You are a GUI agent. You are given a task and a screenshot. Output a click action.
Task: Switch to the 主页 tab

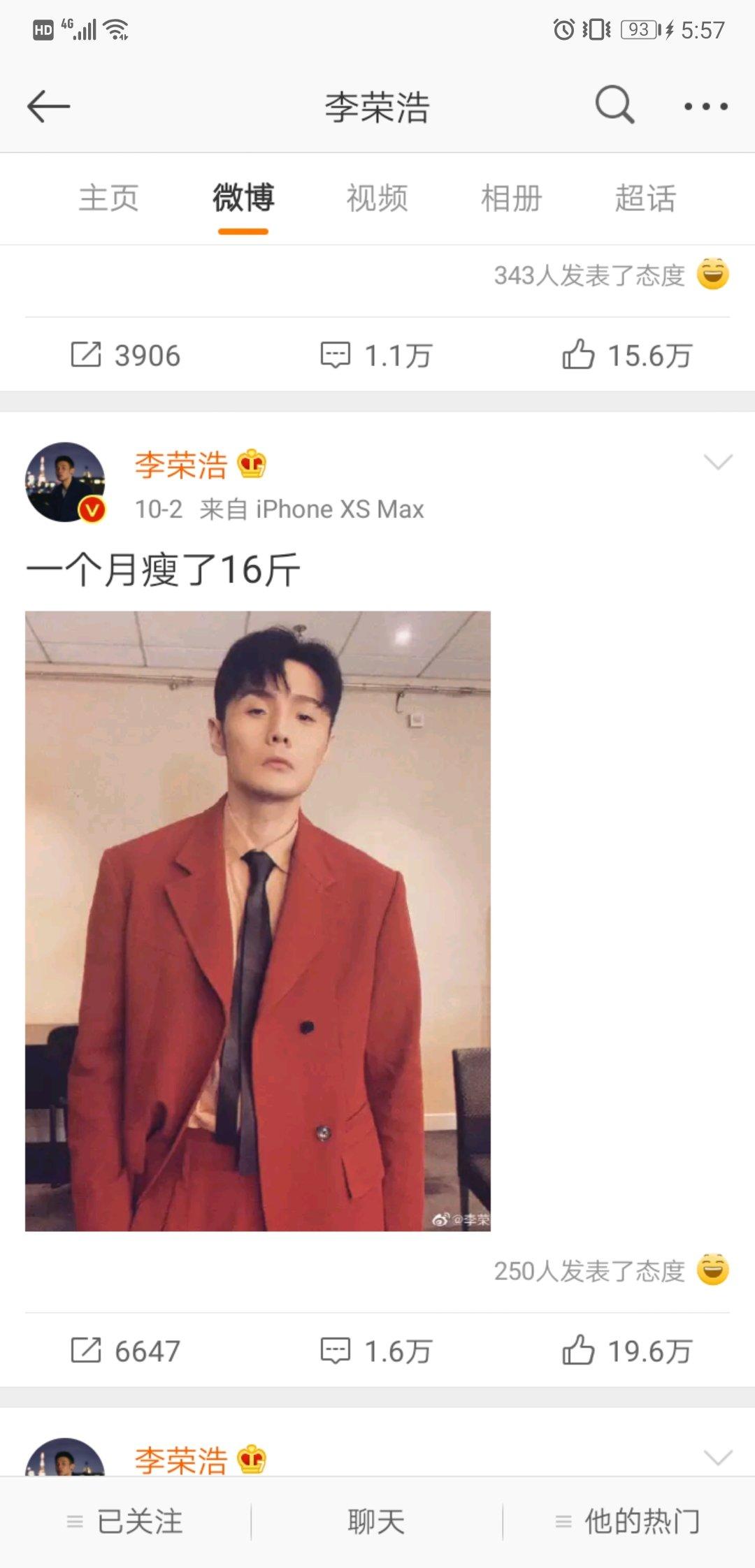tap(108, 198)
